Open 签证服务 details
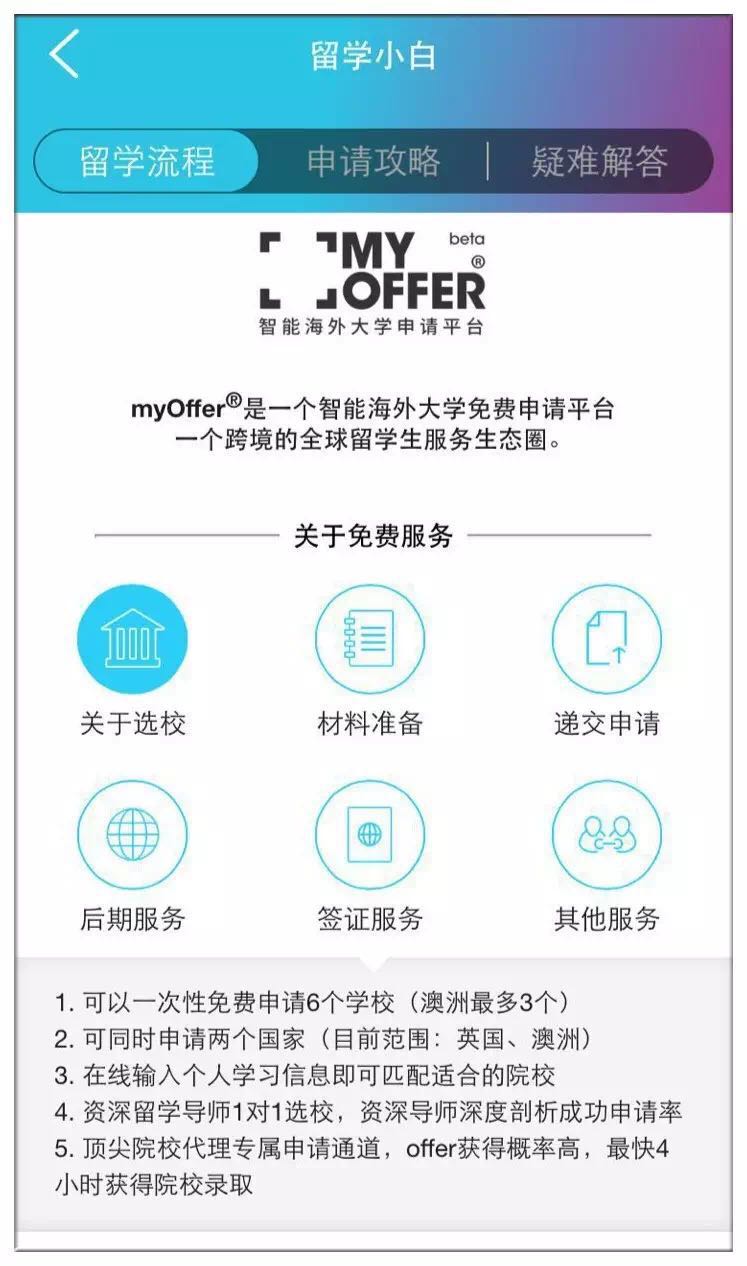 (370, 835)
